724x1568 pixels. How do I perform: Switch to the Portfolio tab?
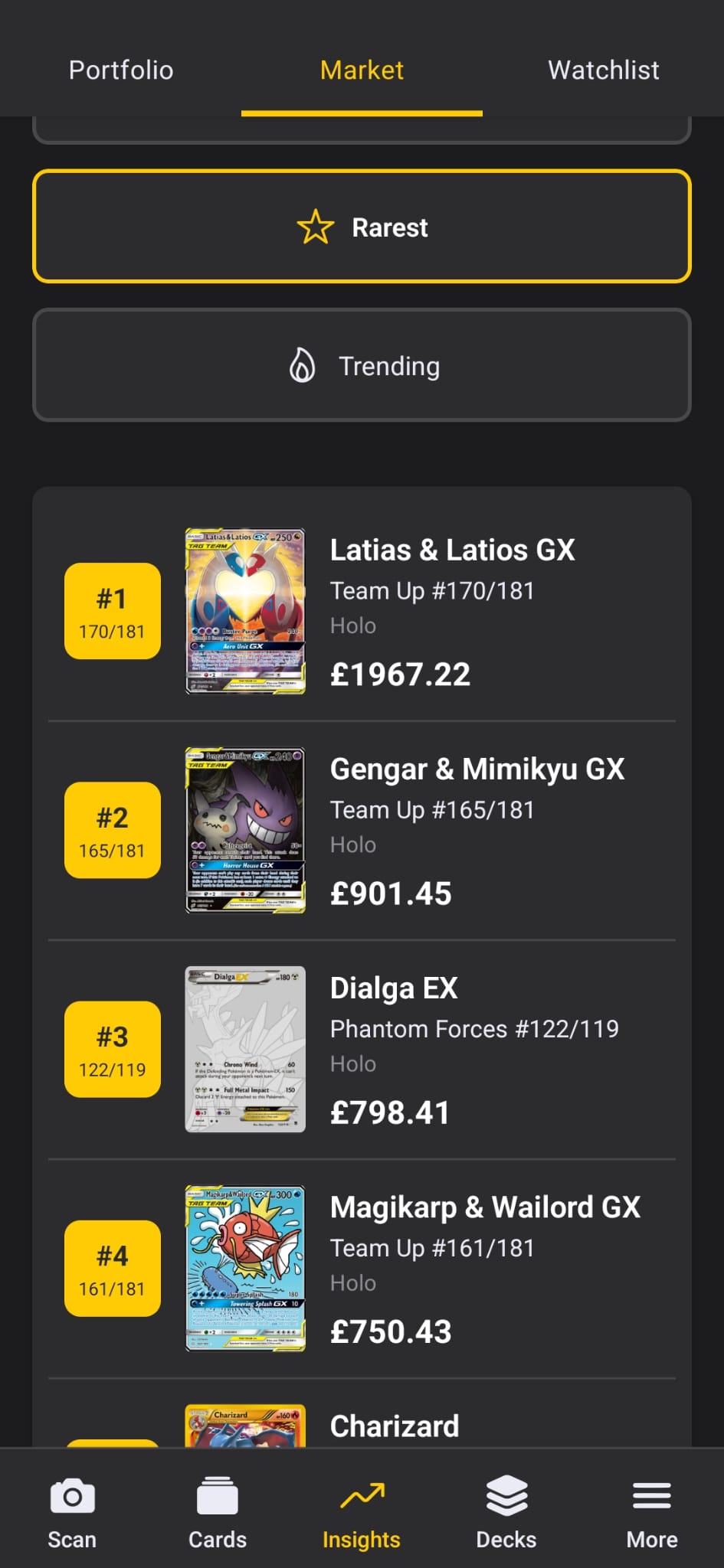click(121, 70)
